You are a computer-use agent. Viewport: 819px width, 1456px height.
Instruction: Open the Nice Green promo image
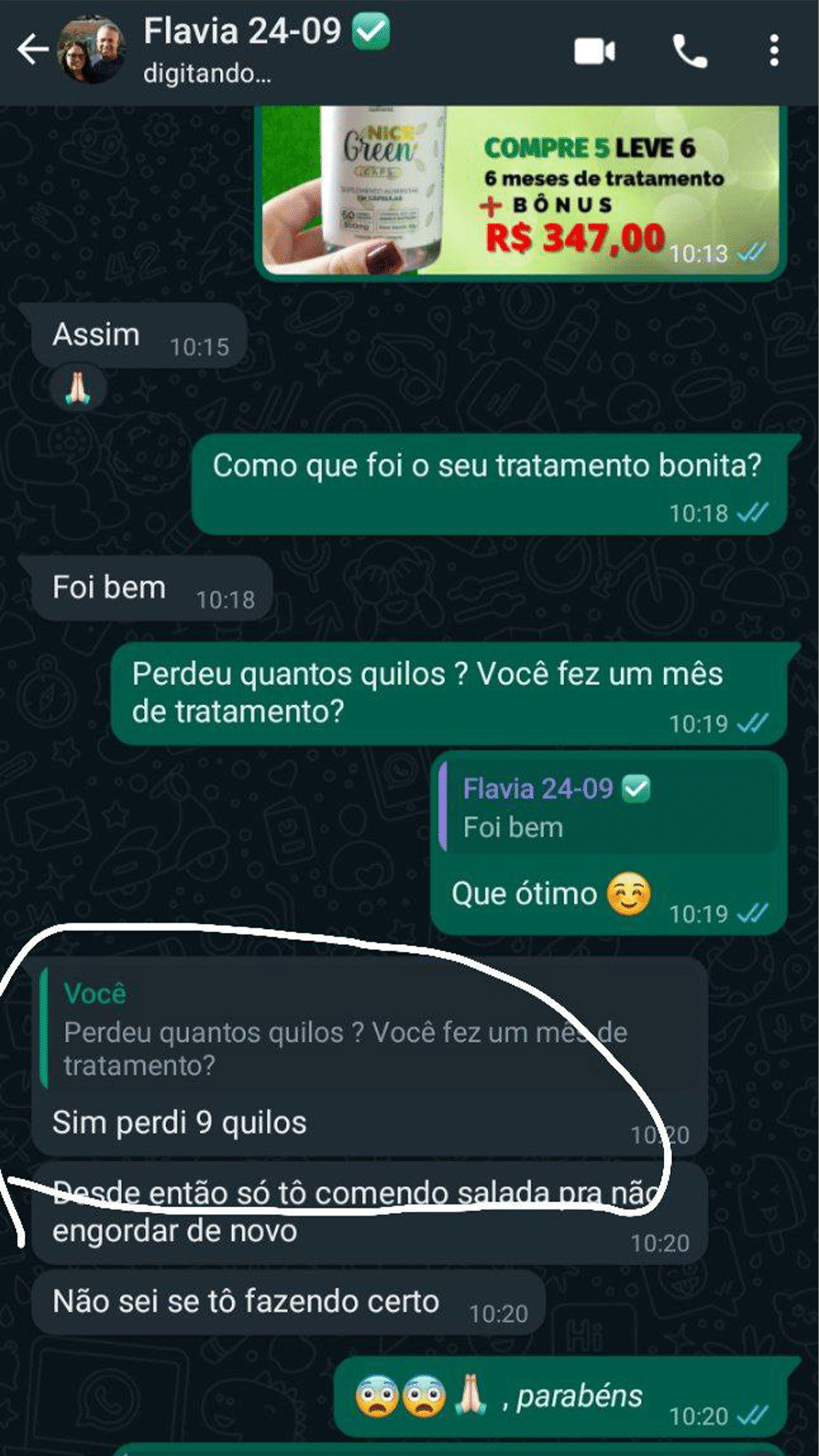point(520,190)
